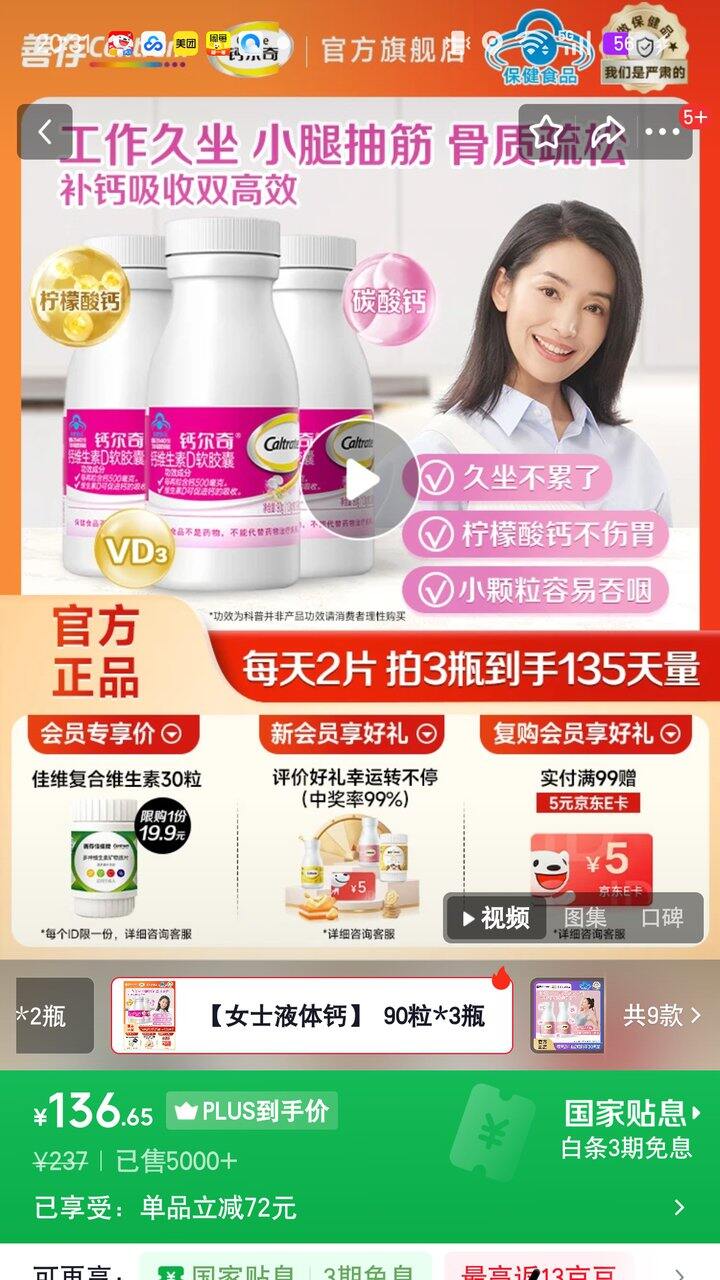This screenshot has width=720, height=1280.
Task: Switch to the 口碑 tab
Action: pos(663,917)
